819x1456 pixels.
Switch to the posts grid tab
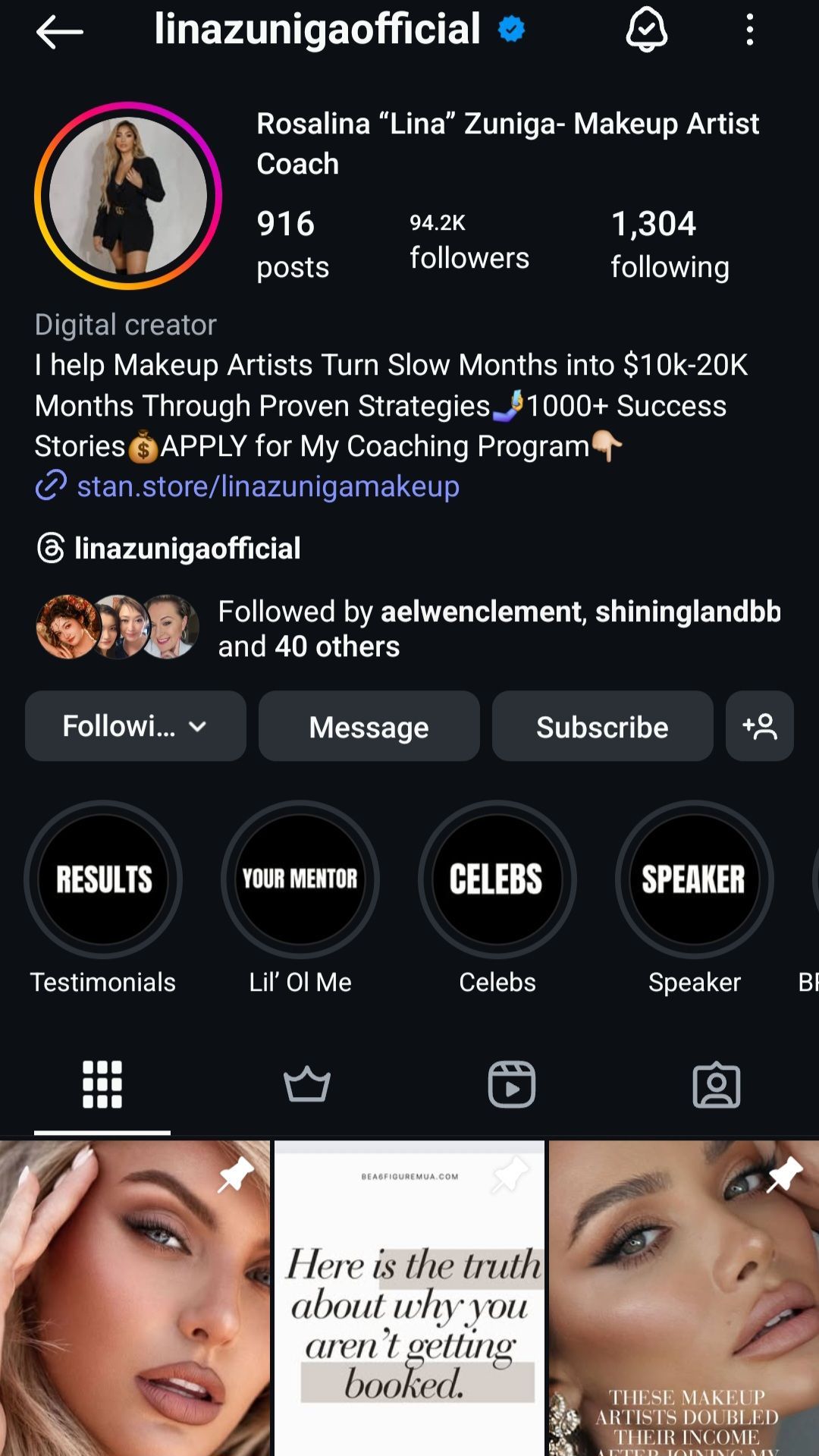pyautogui.click(x=102, y=1084)
